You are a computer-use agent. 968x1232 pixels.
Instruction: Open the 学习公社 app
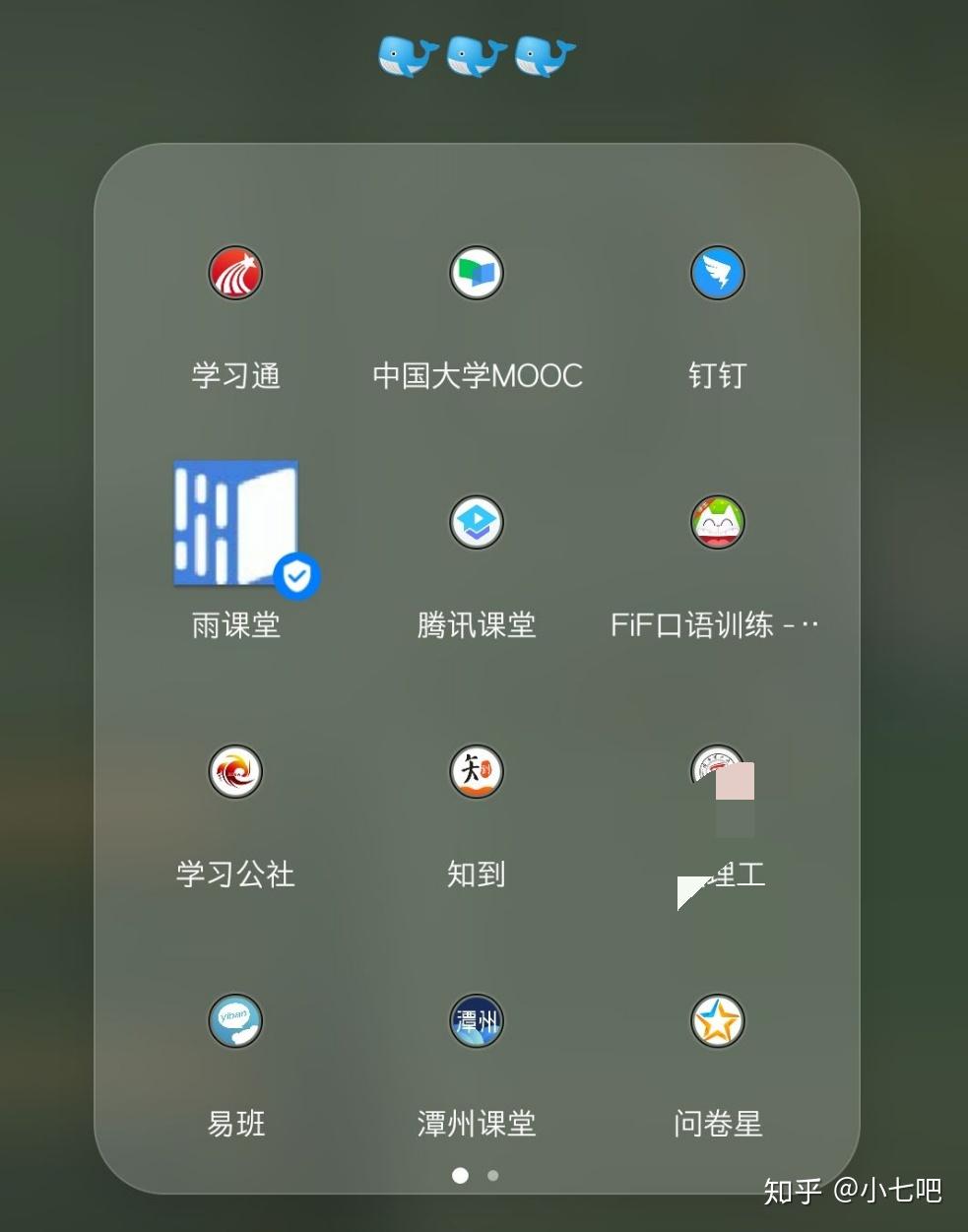(x=235, y=772)
